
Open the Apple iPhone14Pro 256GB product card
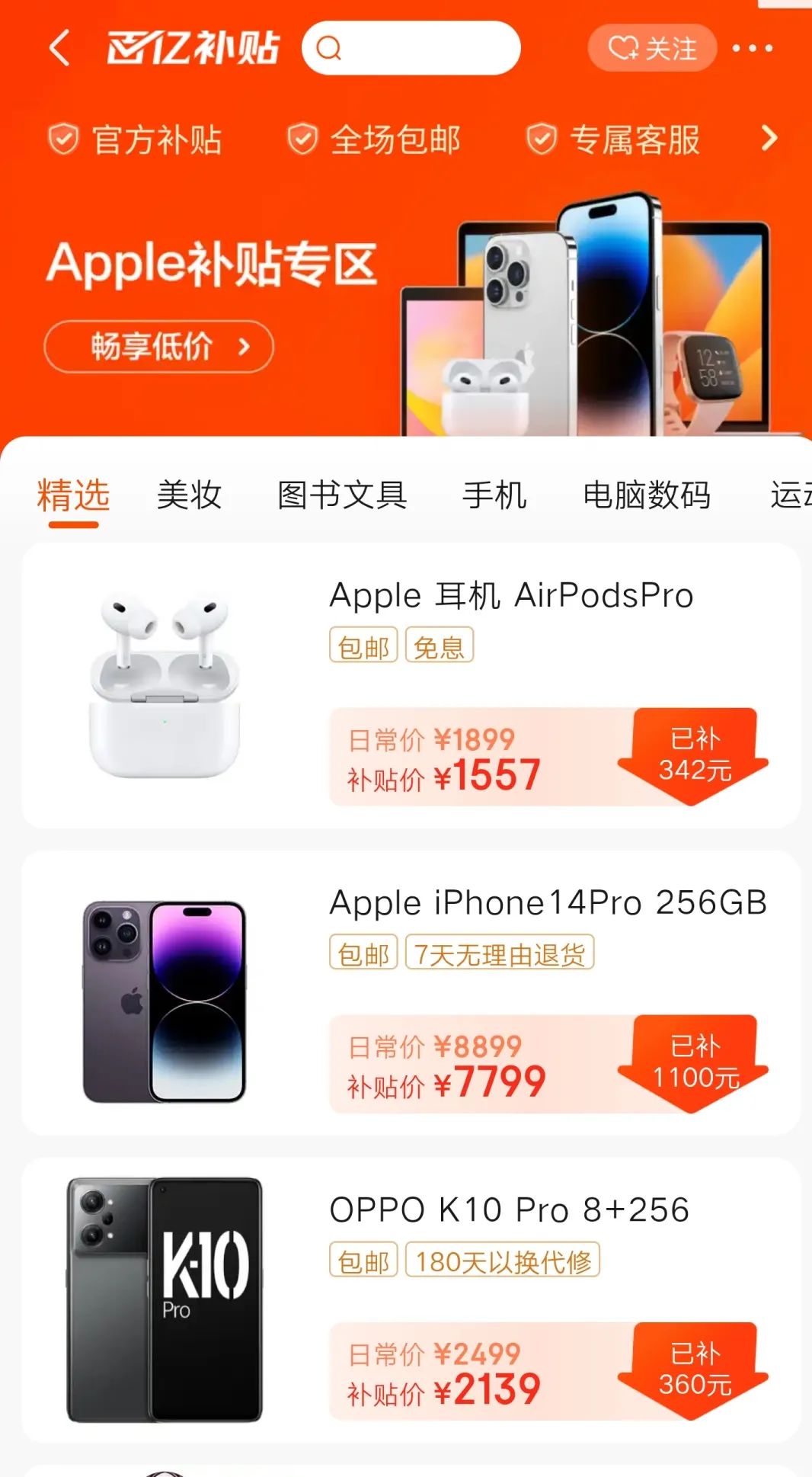[x=411, y=993]
